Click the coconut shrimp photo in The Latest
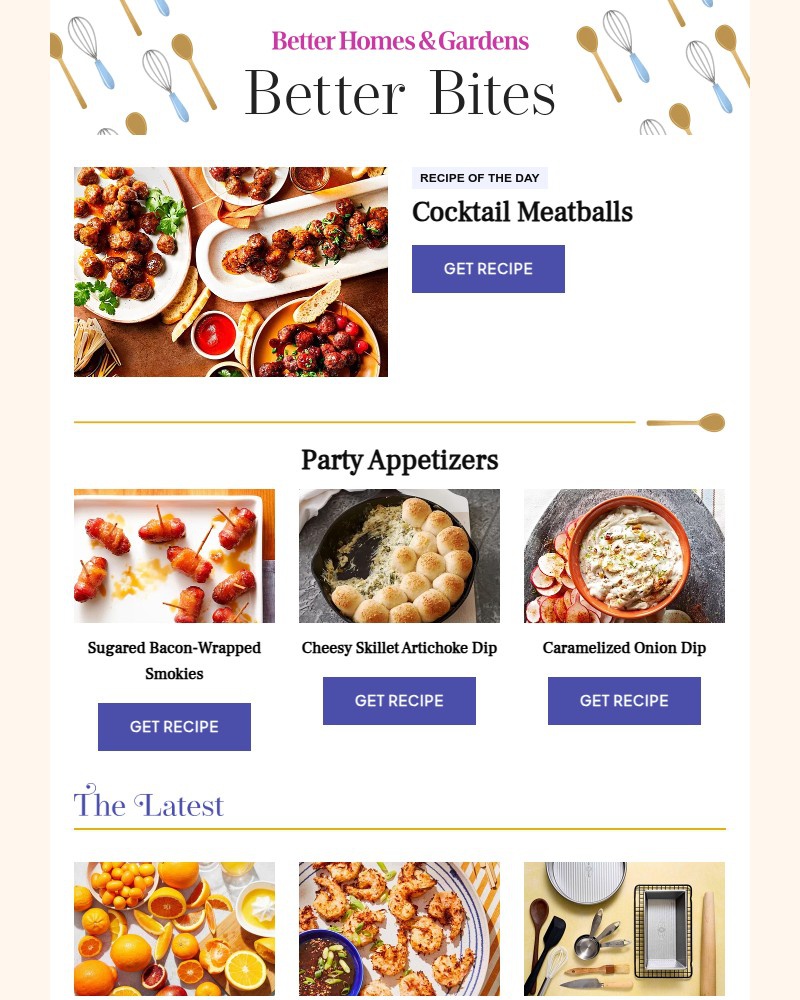Screen dimensions: 800x1000 (x=399, y=929)
